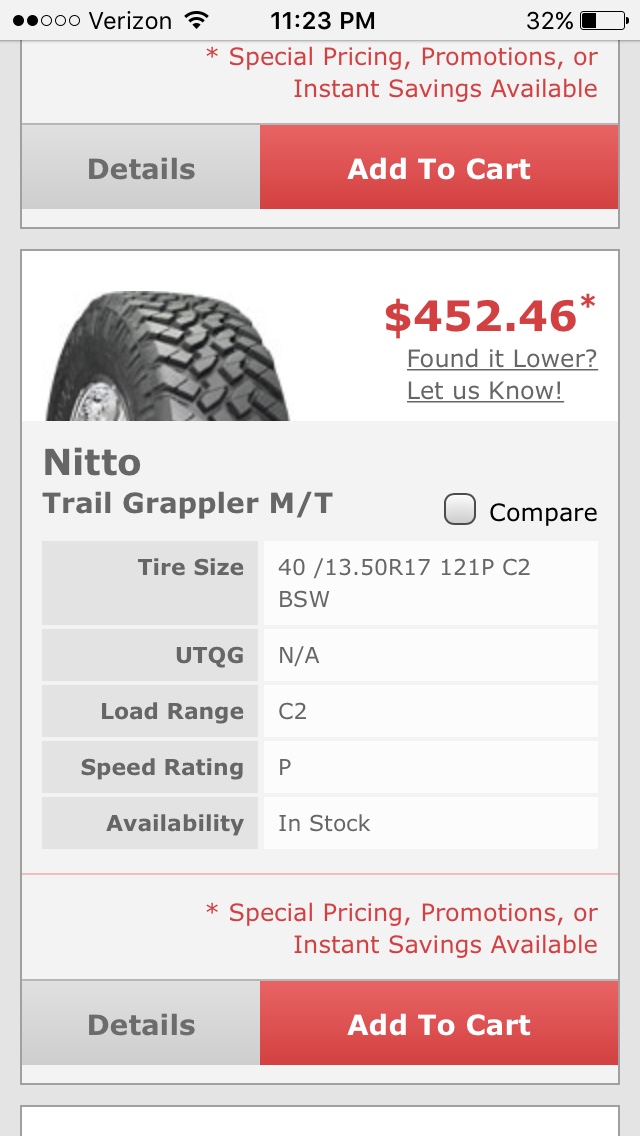Image resolution: width=640 pixels, height=1136 pixels.
Task: Open the Nitto Trail Grappler tire photo
Action: [168, 357]
